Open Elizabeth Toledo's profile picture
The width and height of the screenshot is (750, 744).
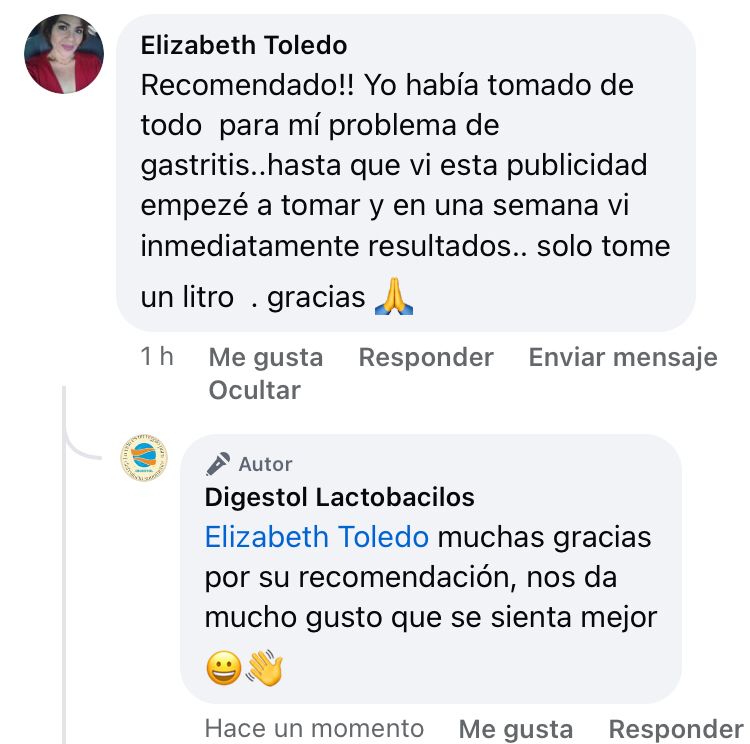click(63, 54)
